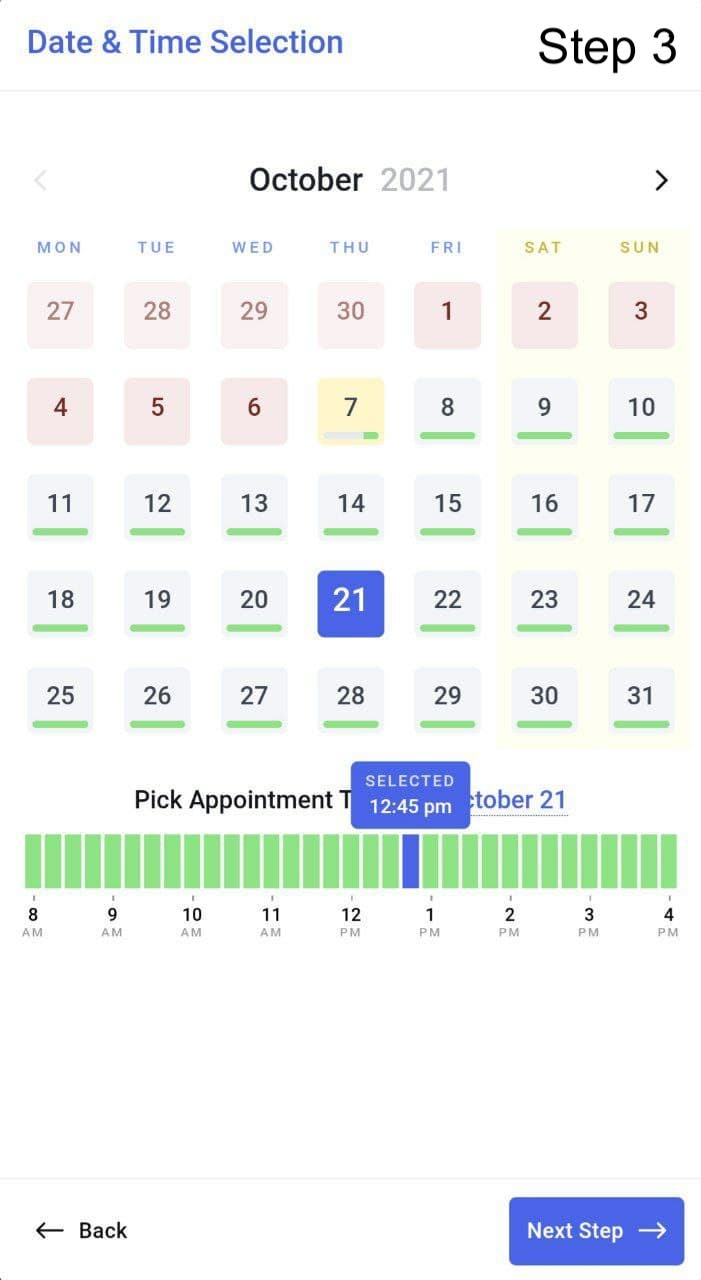Pick October 26 as appointment date
This screenshot has width=701, height=1280.
tap(157, 698)
